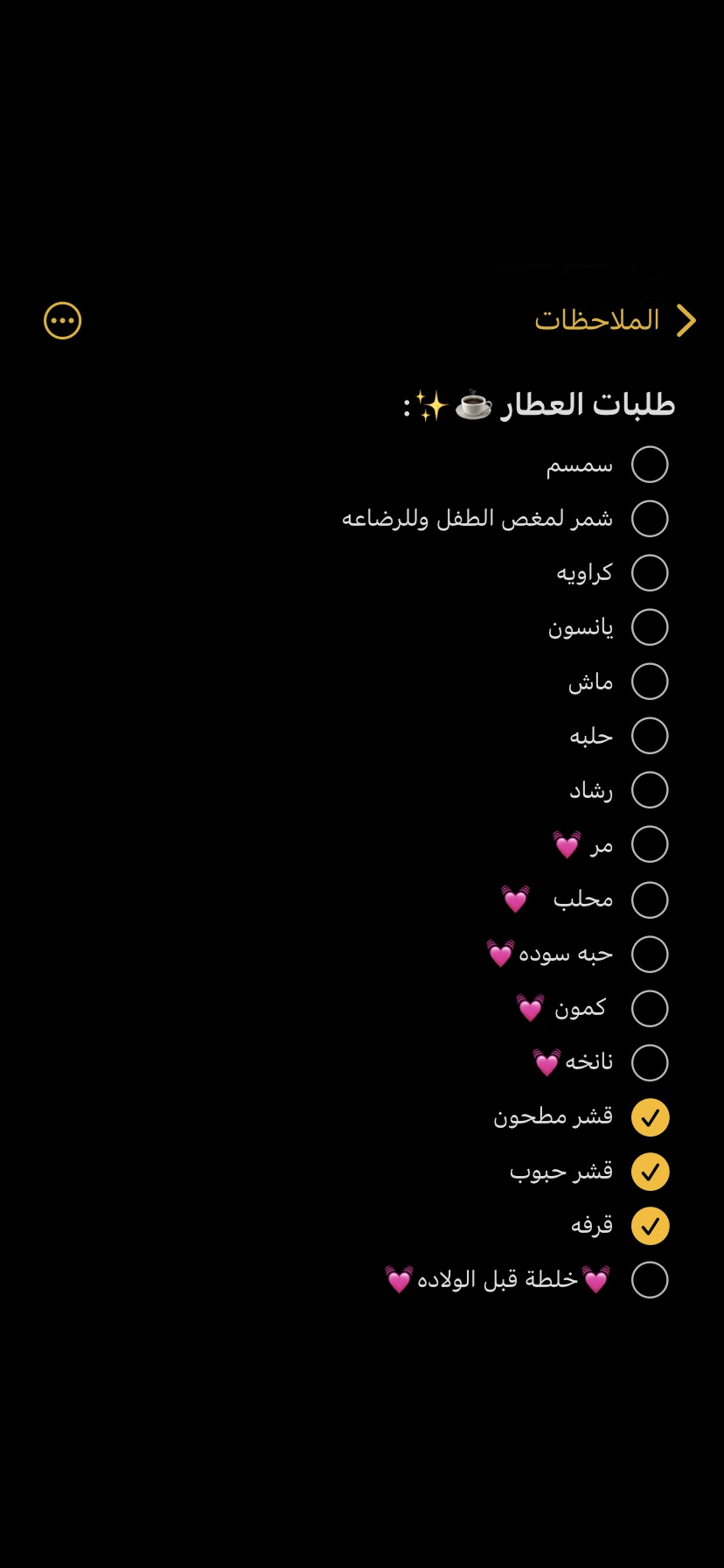Uncheck the قشر مطحون item
Screen dimensions: 724x1568
[x=650, y=1117]
